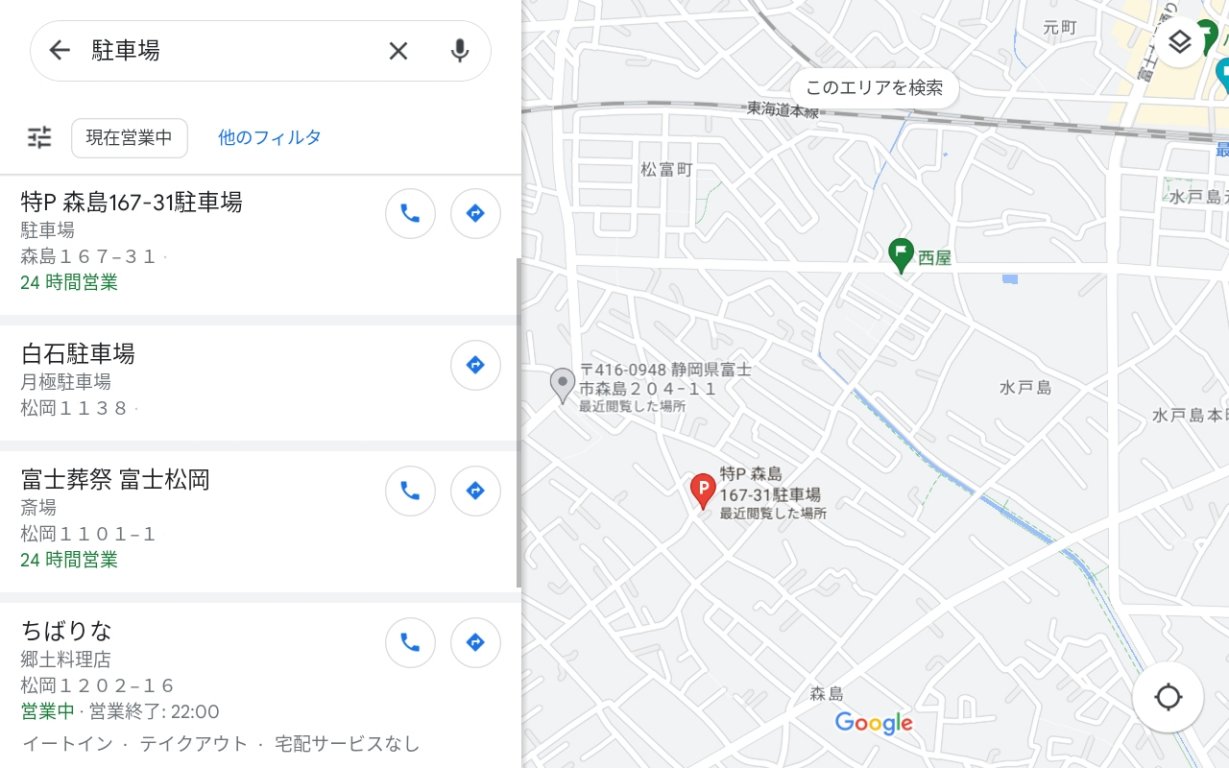The image size is (1229, 768).
Task: Open the filter options sliders icon
Action: (39, 138)
